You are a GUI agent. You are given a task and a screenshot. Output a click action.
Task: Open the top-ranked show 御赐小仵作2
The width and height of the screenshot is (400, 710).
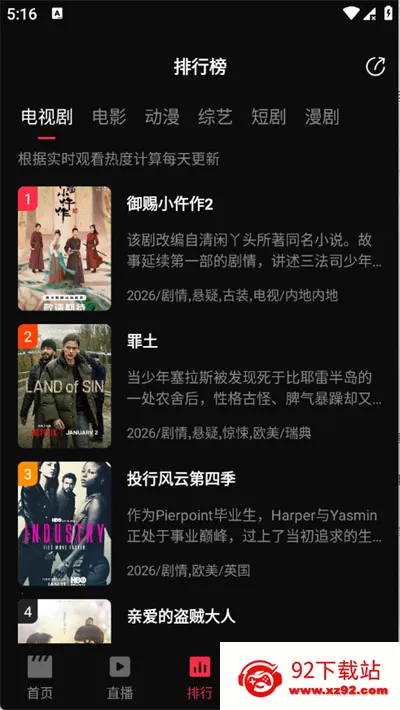click(x=200, y=249)
